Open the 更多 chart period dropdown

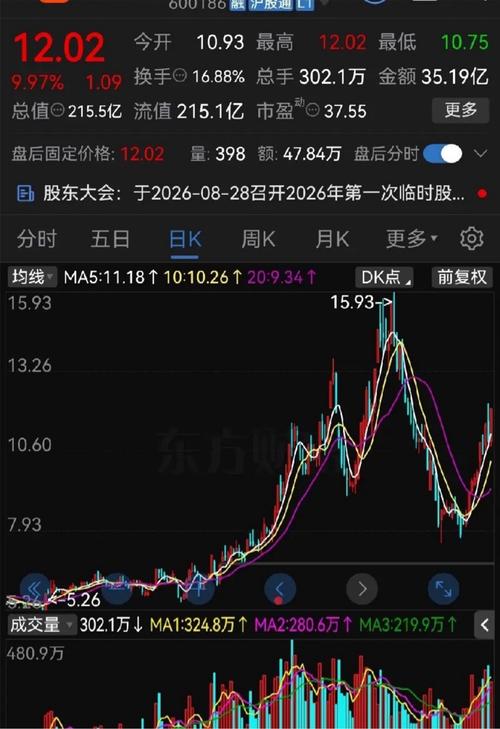(411, 239)
